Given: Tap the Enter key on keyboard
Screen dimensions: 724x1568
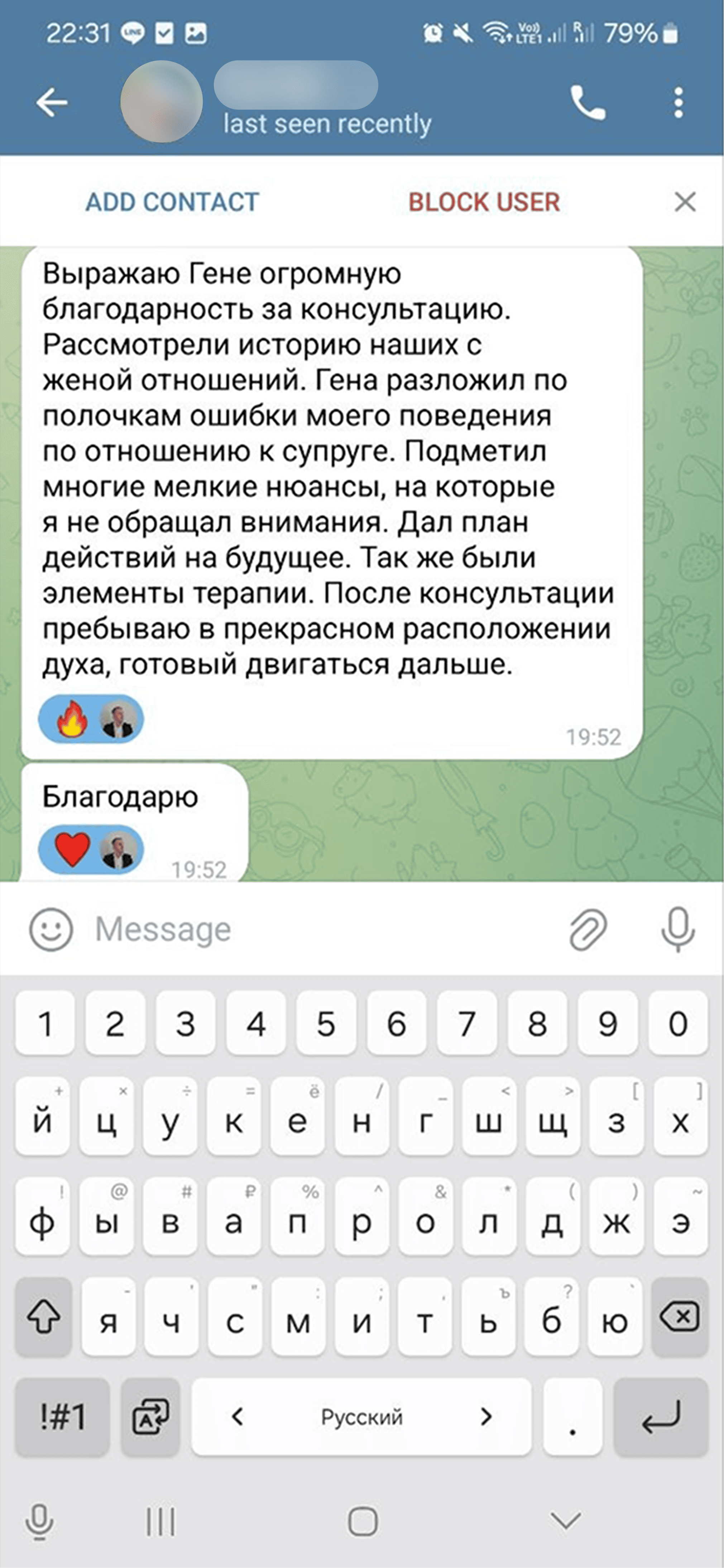Looking at the screenshot, I should tap(661, 1417).
